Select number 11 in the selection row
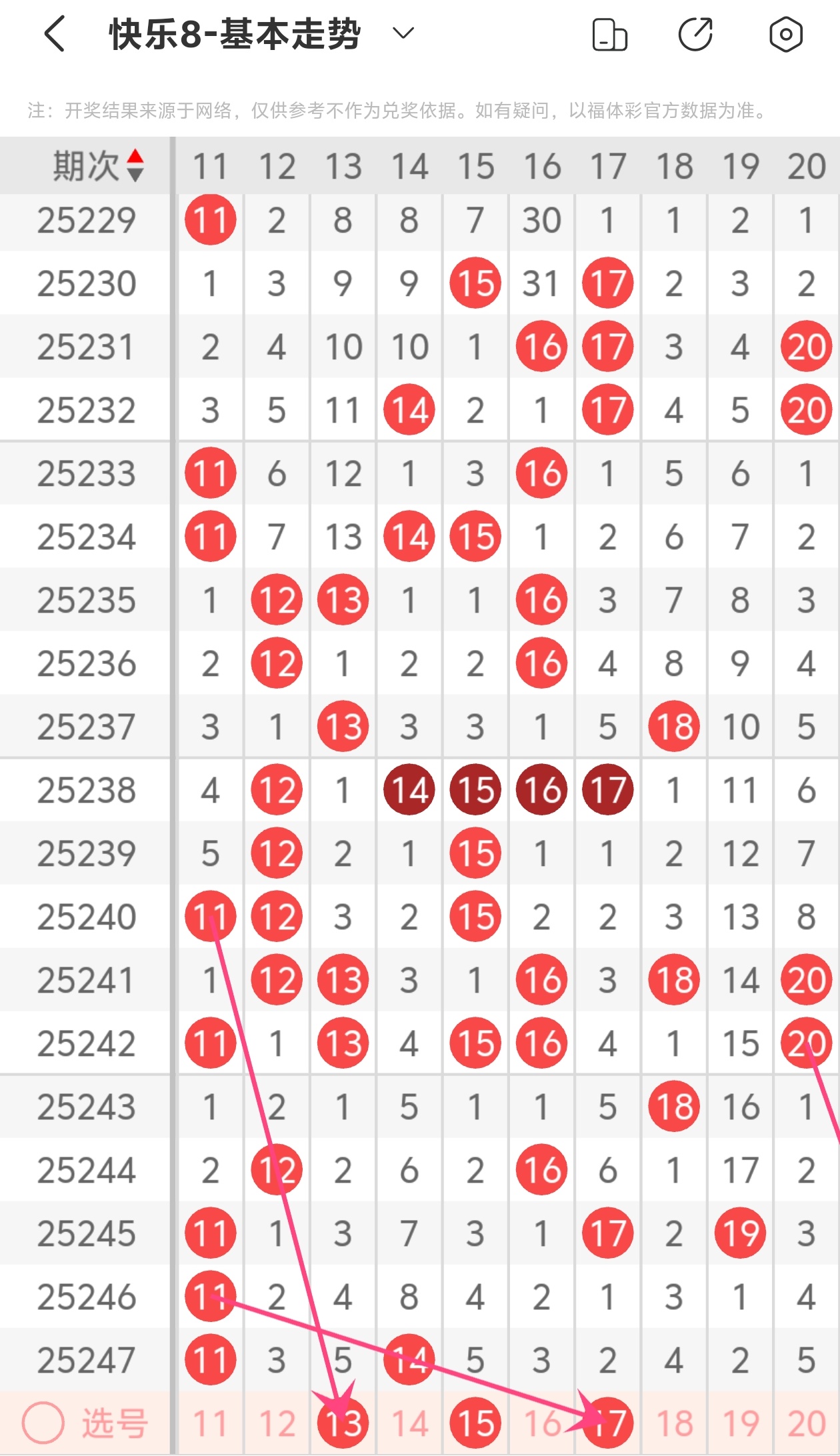Screen dimensions: 840x1456 [x=211, y=1424]
